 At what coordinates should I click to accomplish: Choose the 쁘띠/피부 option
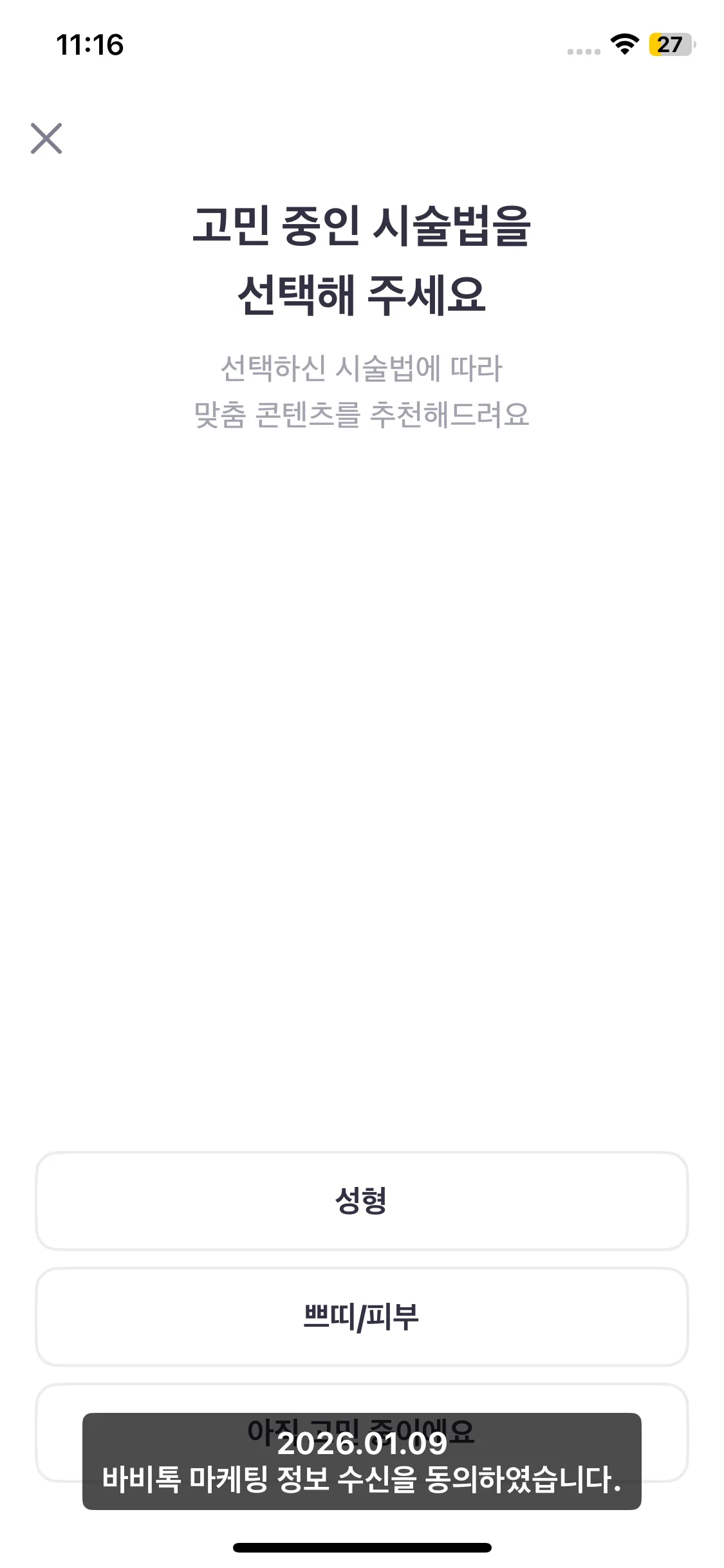pos(362,1317)
